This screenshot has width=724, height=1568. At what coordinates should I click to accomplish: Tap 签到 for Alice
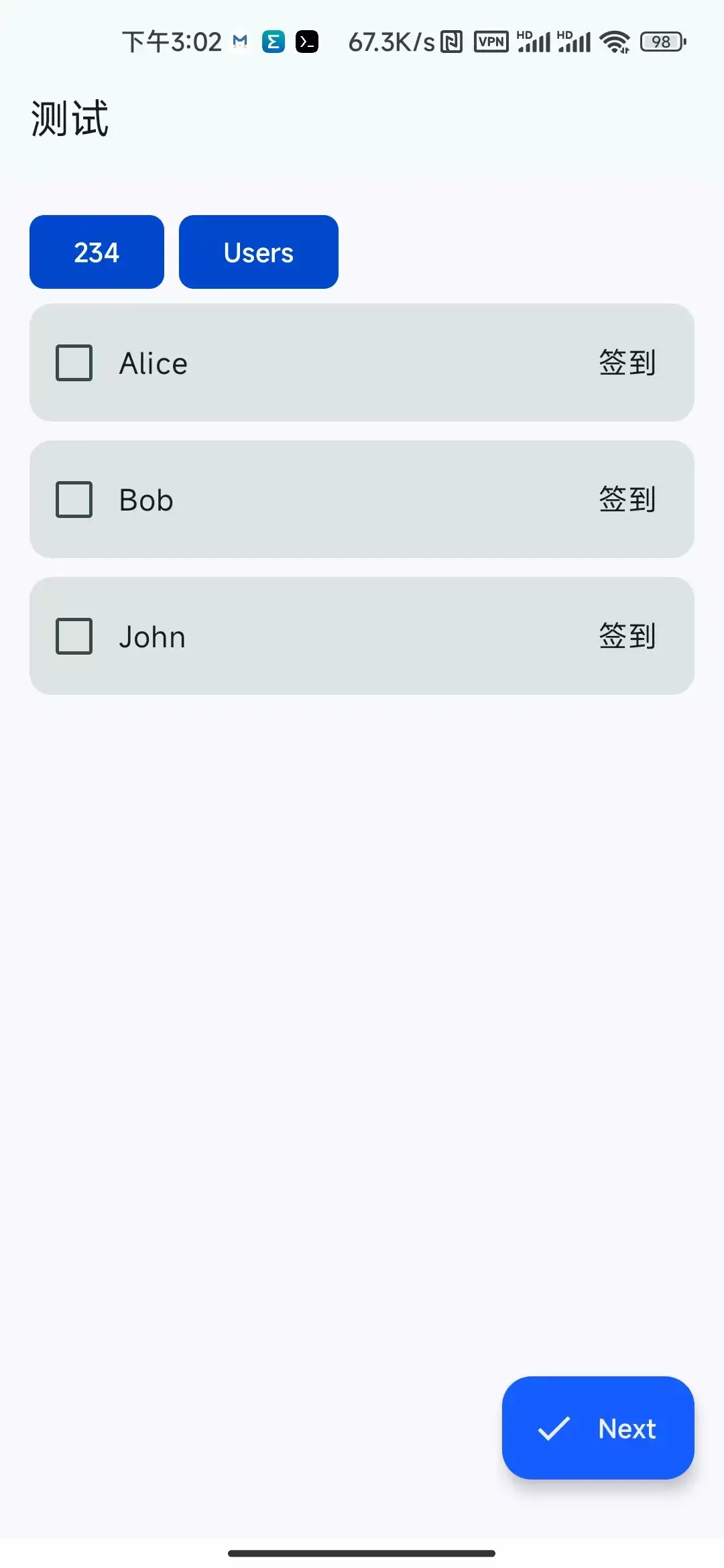[627, 363]
